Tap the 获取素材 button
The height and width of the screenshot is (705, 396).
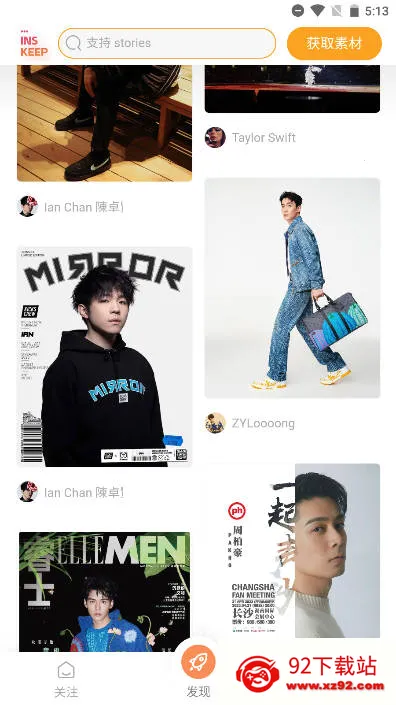pyautogui.click(x=334, y=44)
